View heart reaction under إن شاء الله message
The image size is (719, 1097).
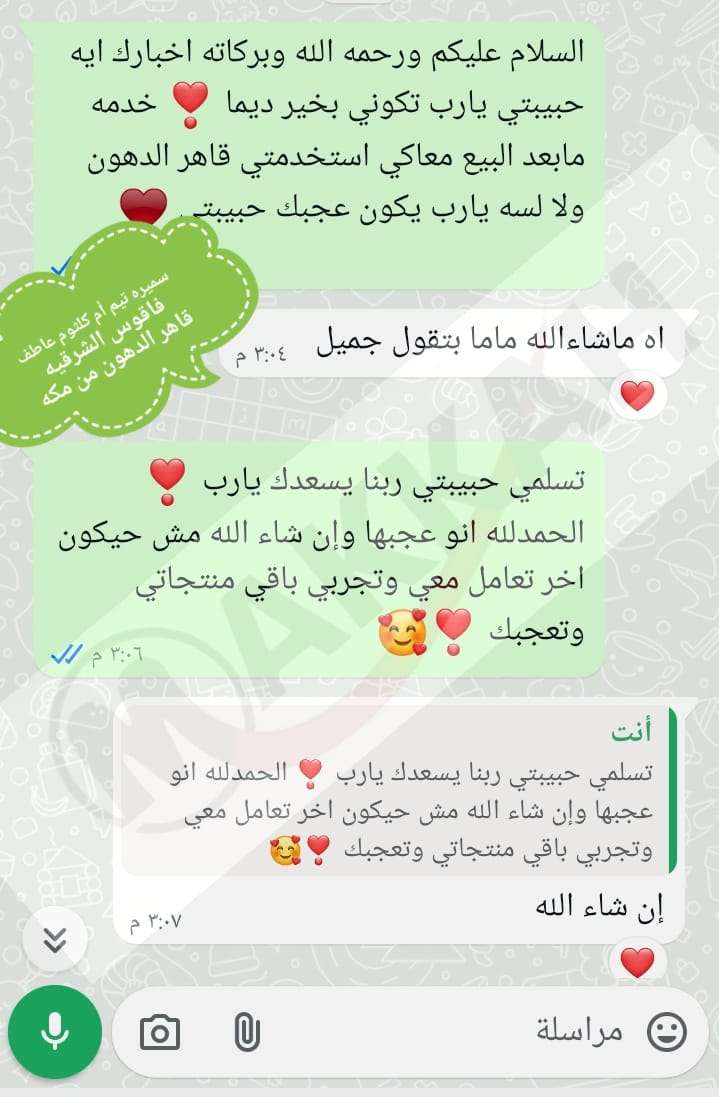(x=637, y=963)
